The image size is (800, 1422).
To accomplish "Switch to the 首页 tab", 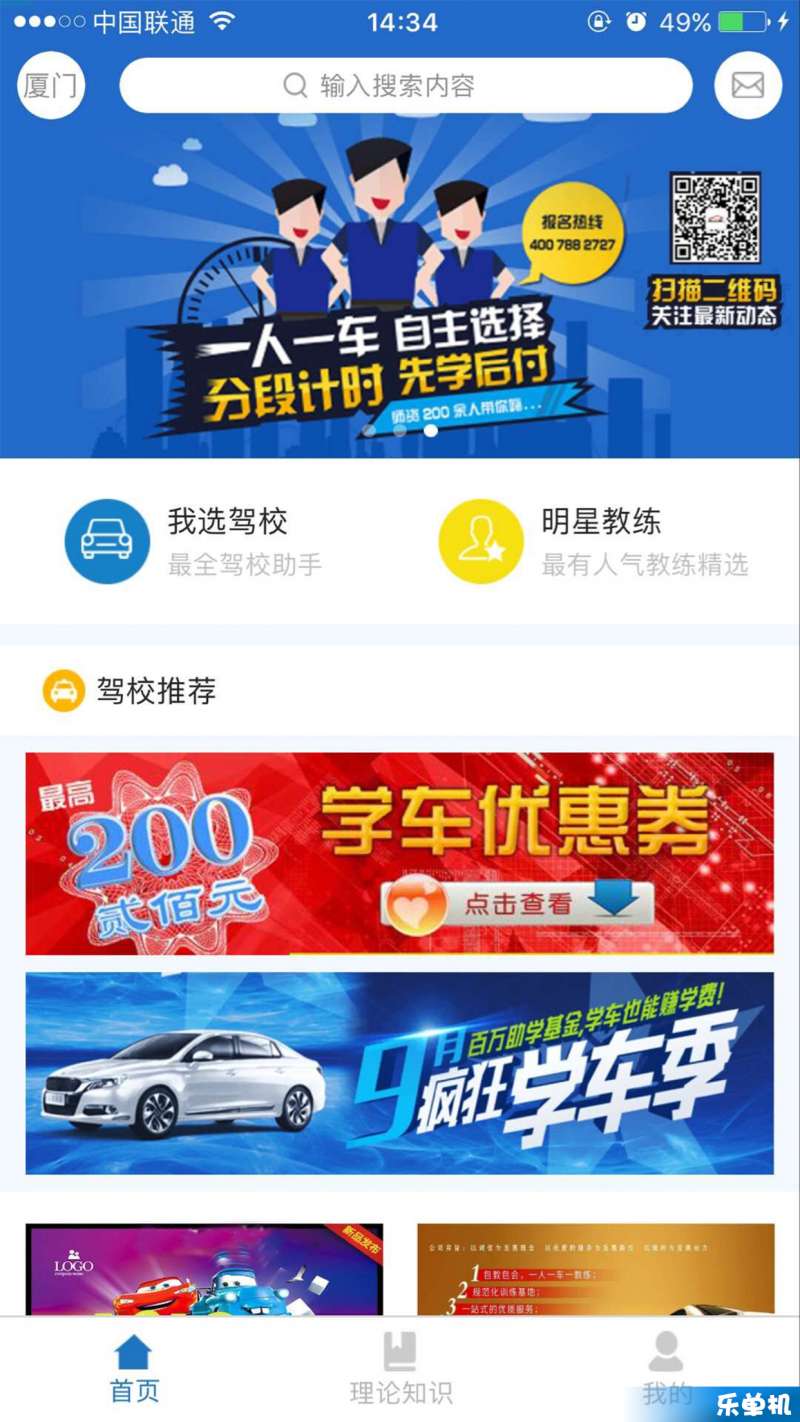I will pyautogui.click(x=133, y=1368).
